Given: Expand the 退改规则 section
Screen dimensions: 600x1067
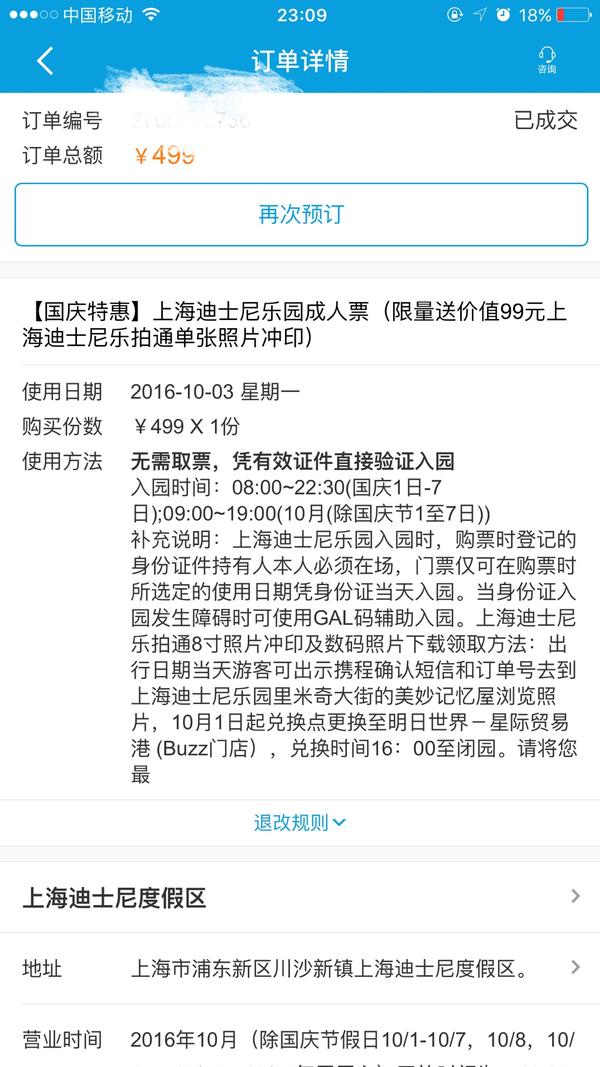Looking at the screenshot, I should click(300, 823).
